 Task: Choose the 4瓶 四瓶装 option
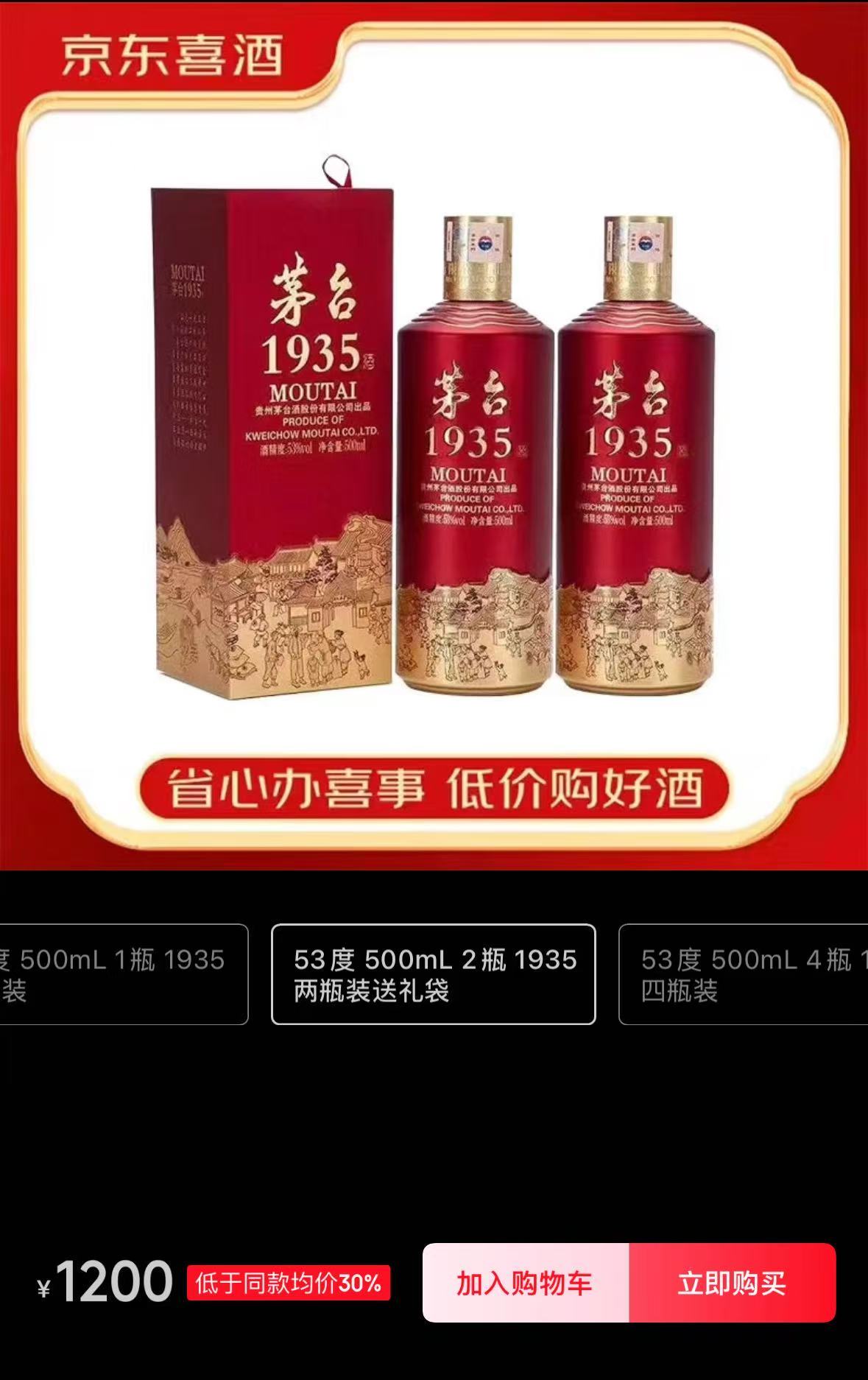point(744,974)
